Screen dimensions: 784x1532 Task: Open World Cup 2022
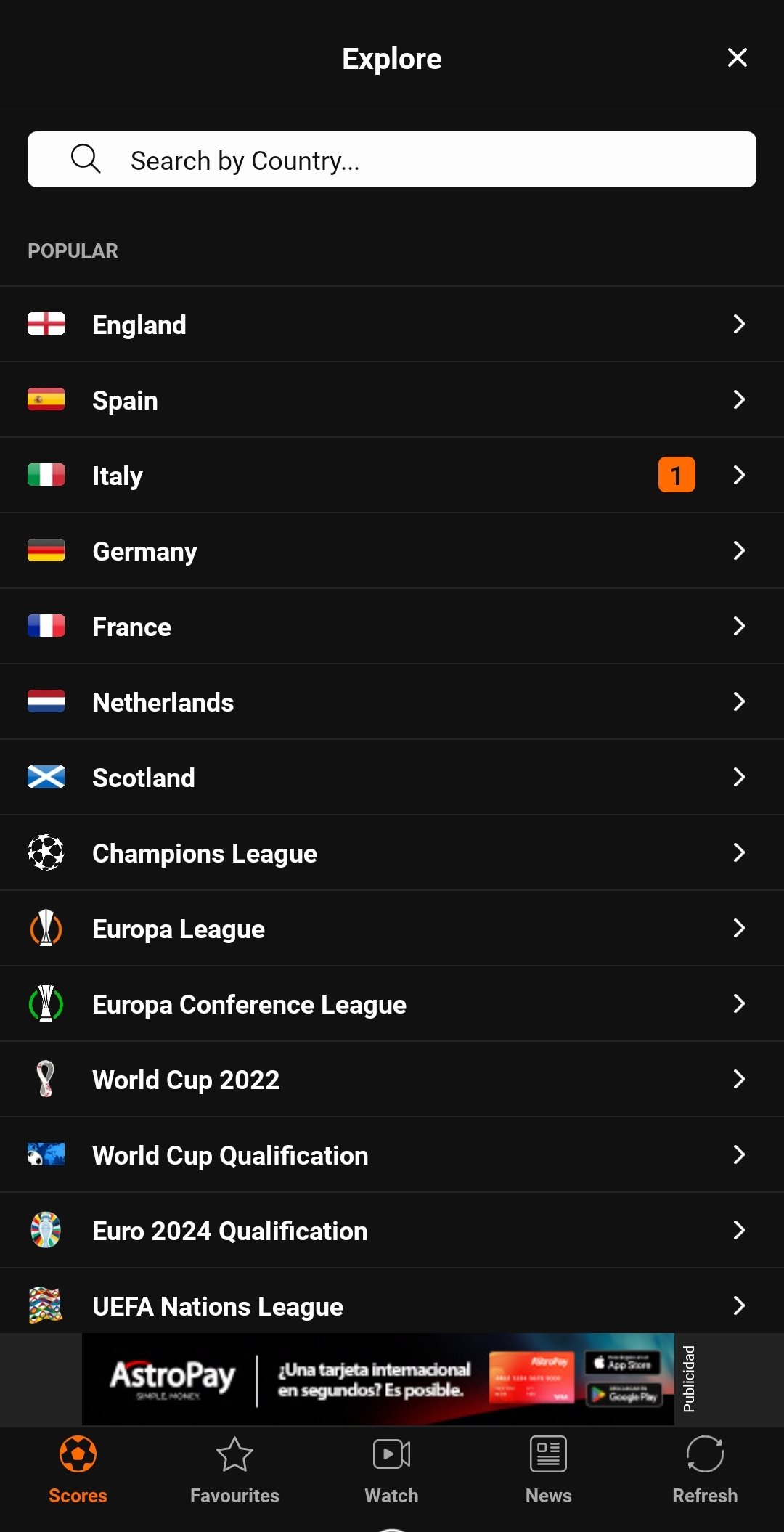coord(392,1079)
